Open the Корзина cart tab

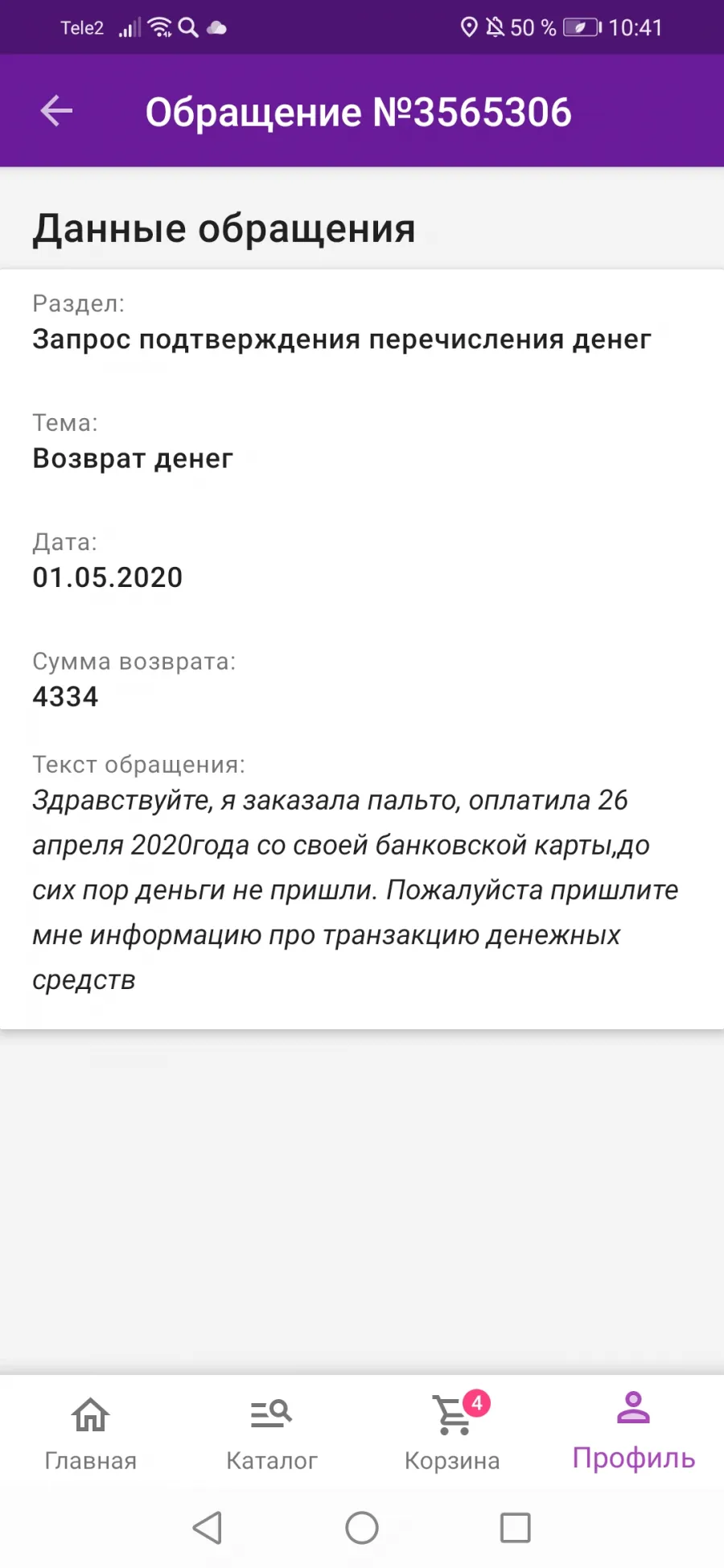453,1433
